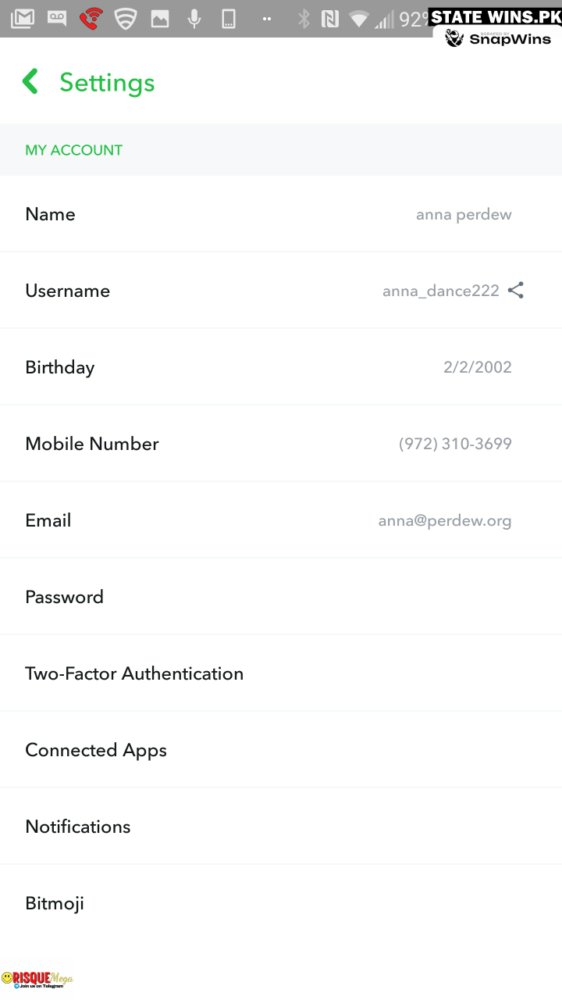Open the Bitmoji row
Screen dimensions: 562x1000
tap(281, 902)
